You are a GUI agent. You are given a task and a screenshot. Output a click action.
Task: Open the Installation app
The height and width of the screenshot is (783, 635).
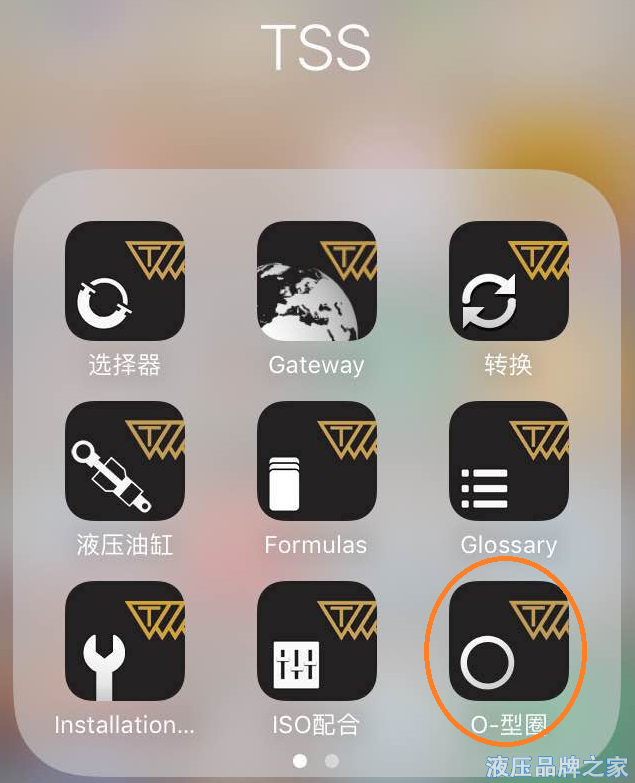point(125,641)
